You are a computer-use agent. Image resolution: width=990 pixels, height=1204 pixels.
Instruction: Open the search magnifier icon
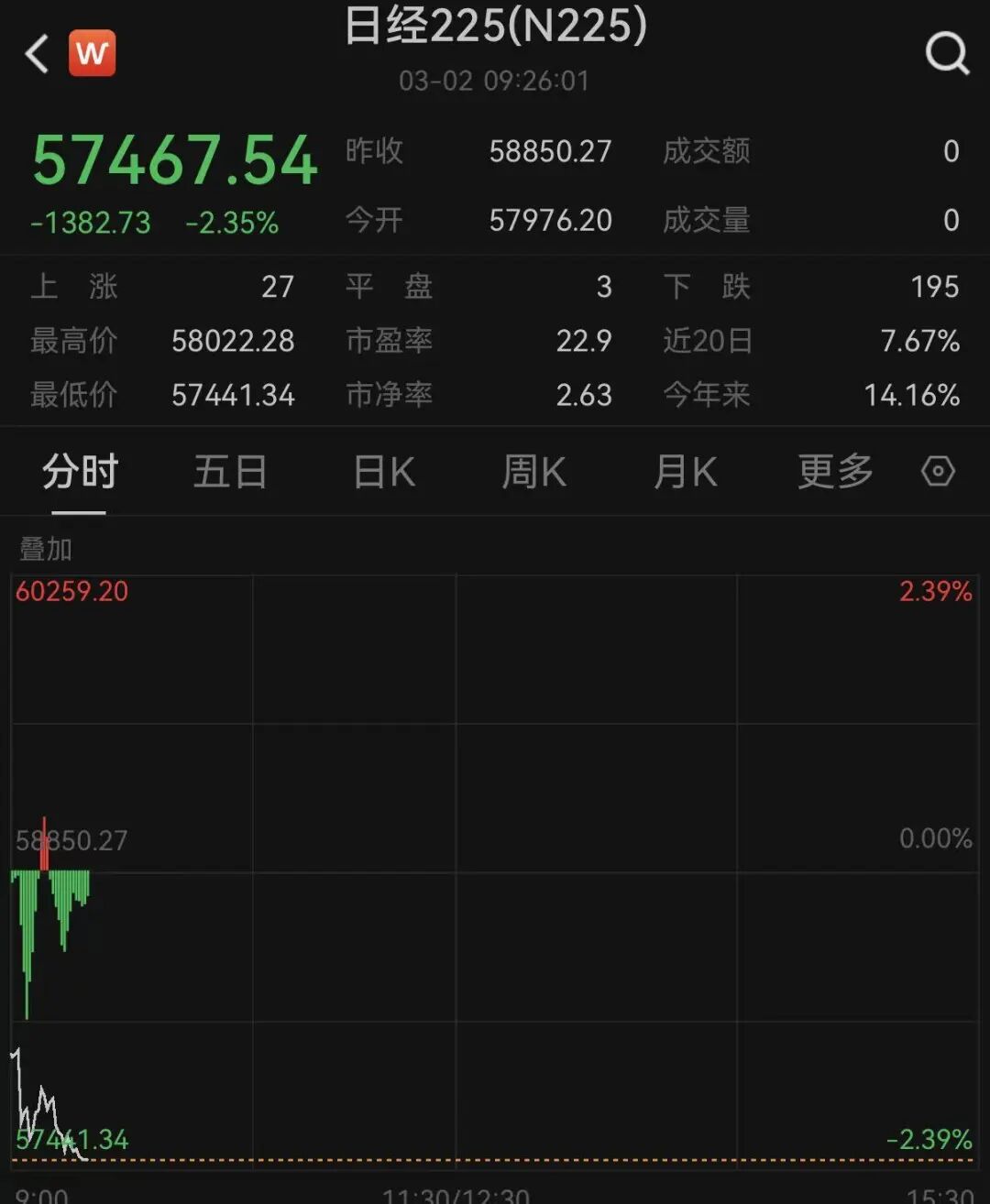point(947,53)
